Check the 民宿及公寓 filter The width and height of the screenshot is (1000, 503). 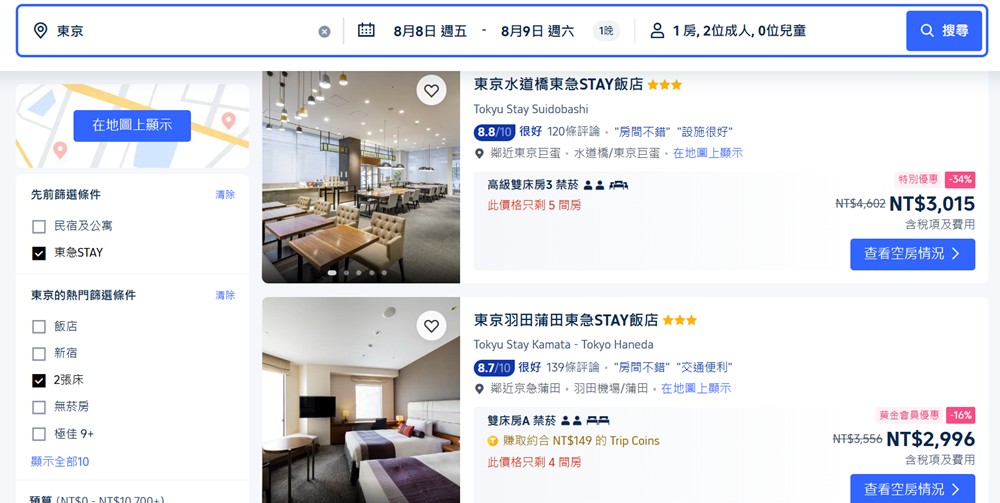(39, 226)
